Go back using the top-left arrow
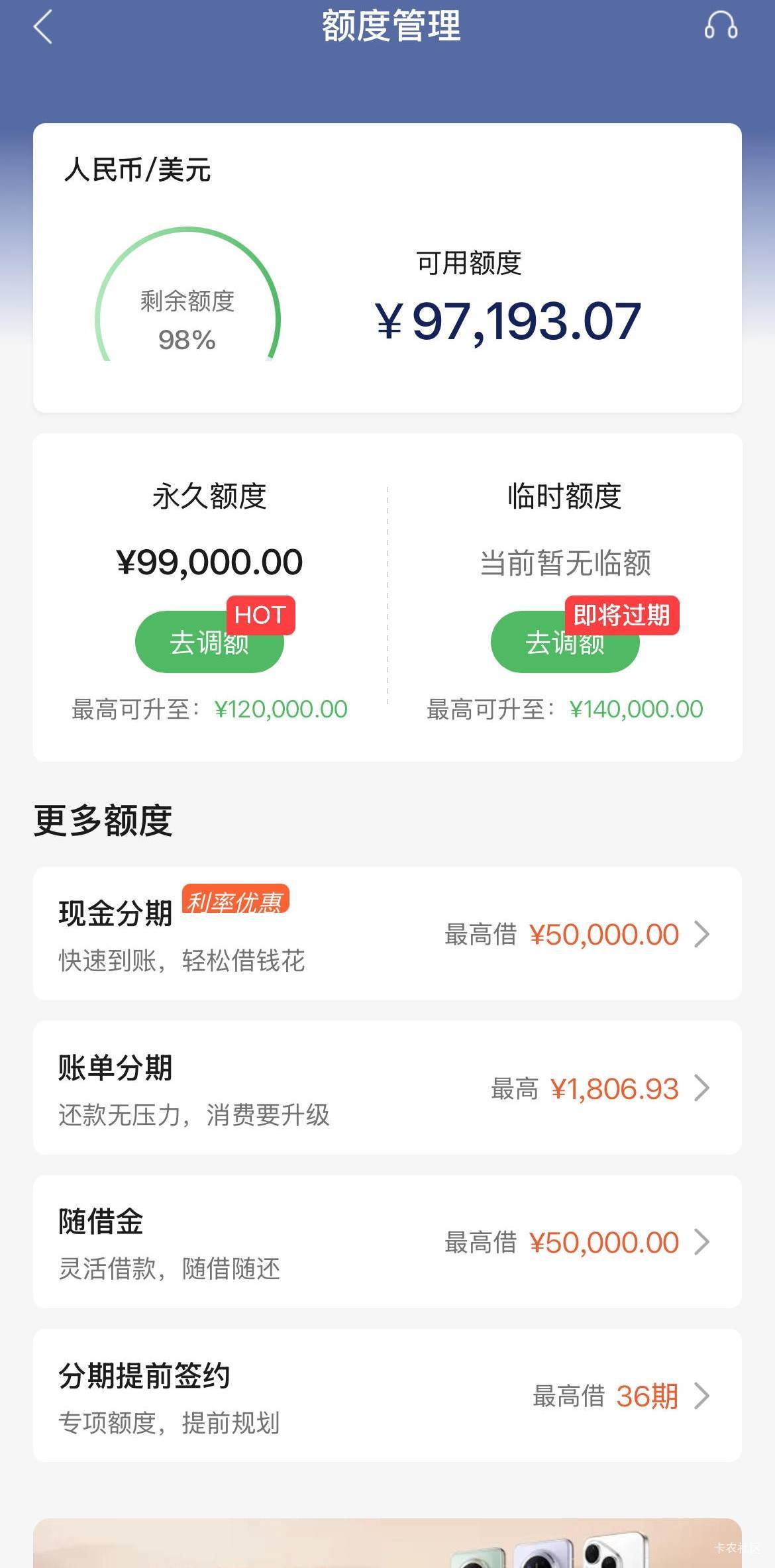 (x=43, y=27)
